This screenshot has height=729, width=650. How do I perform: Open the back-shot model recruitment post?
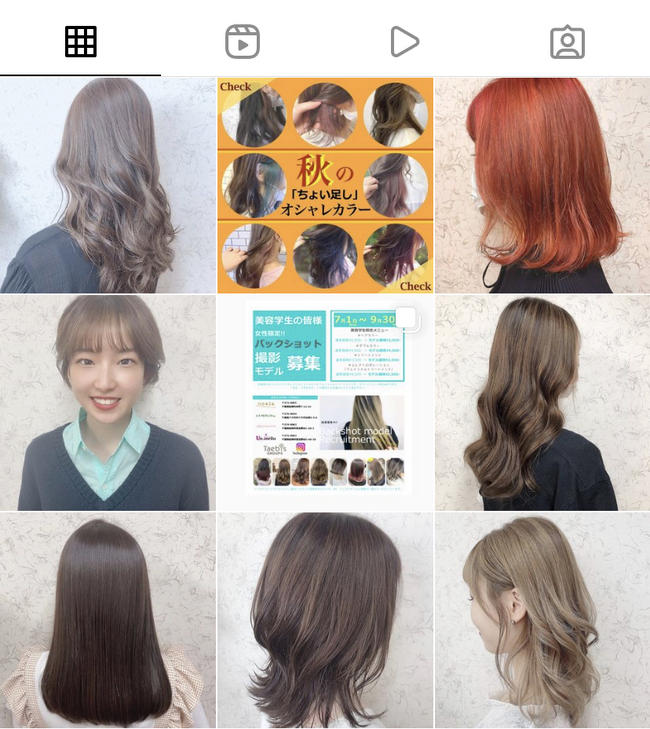click(x=325, y=403)
